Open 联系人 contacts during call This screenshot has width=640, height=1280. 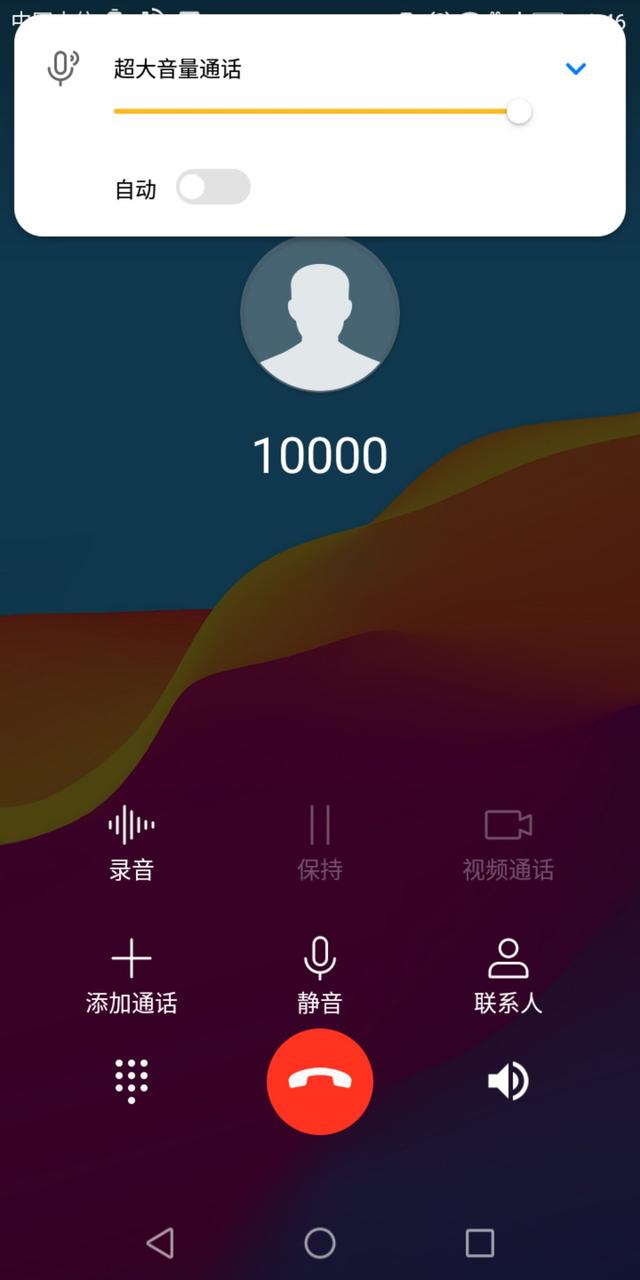[508, 976]
